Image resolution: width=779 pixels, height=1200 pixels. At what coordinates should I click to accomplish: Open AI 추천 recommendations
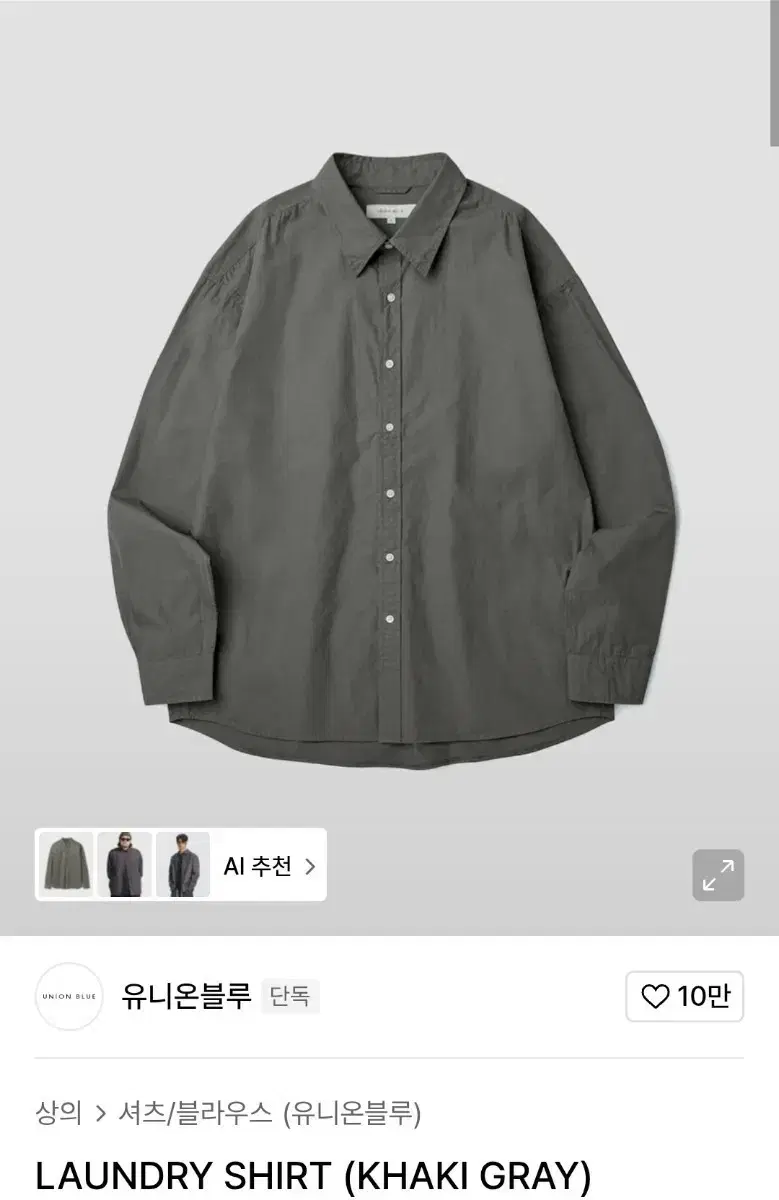[x=268, y=866]
